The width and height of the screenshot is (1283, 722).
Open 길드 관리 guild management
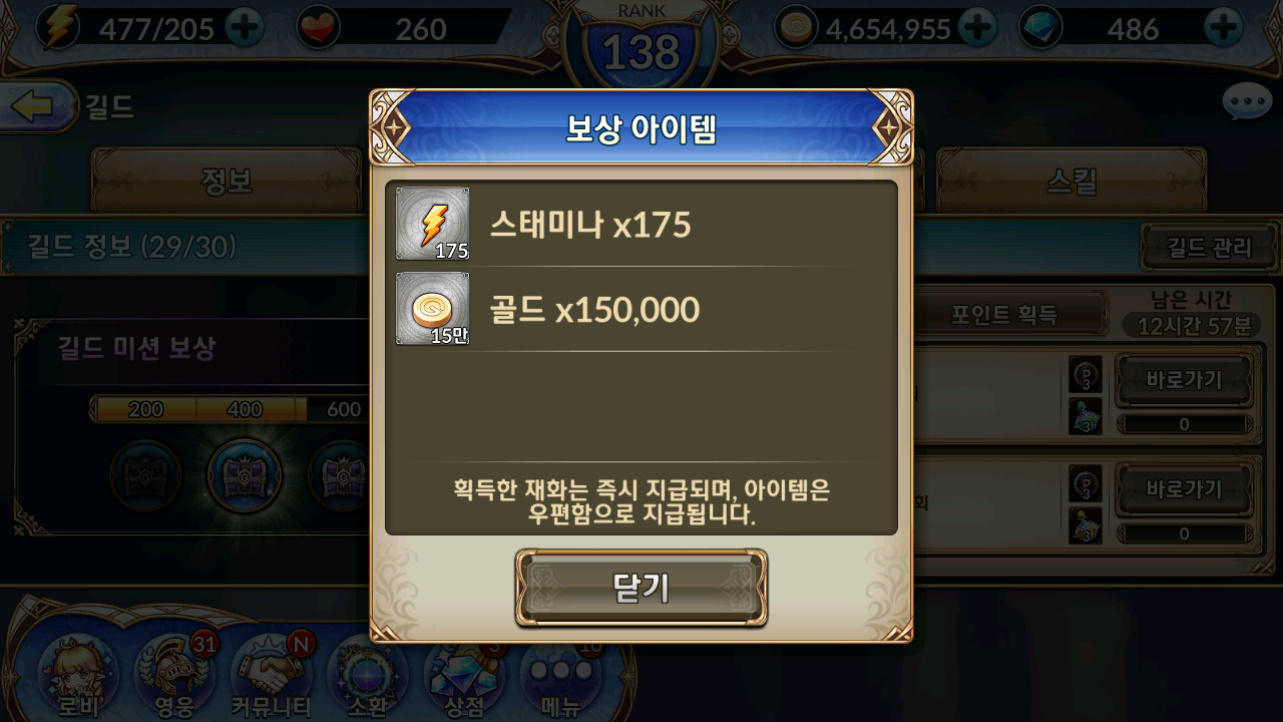[1210, 247]
